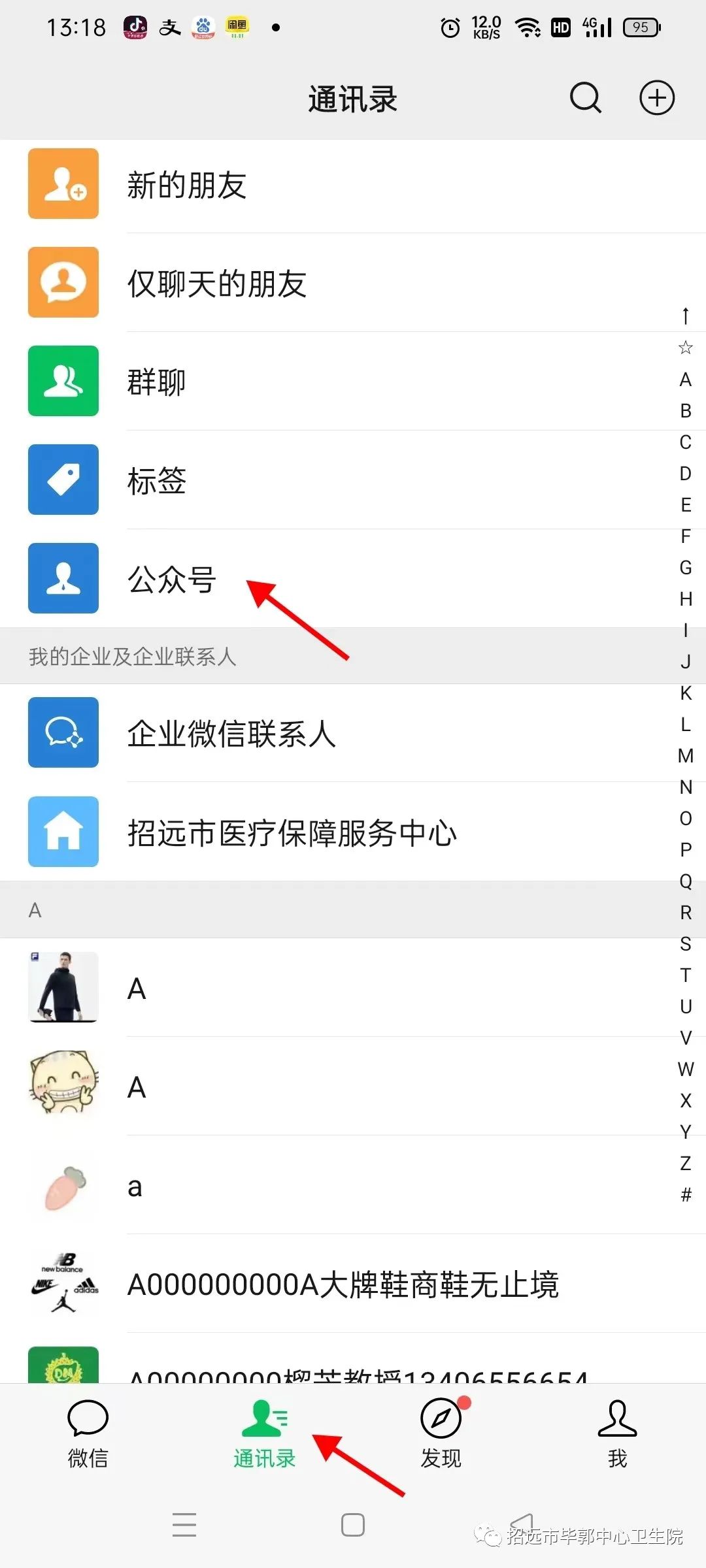
Task: Select the 通讯录 tab
Action: point(264,1434)
